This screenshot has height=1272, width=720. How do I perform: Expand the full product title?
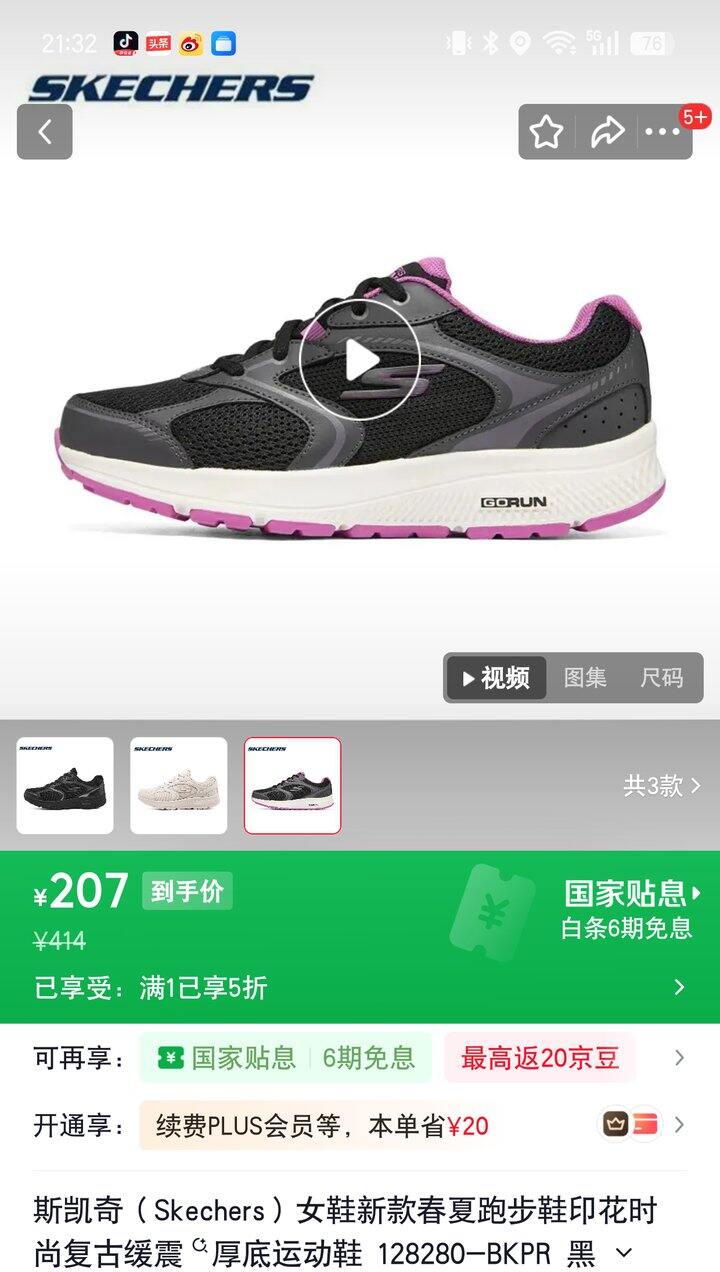(624, 1252)
